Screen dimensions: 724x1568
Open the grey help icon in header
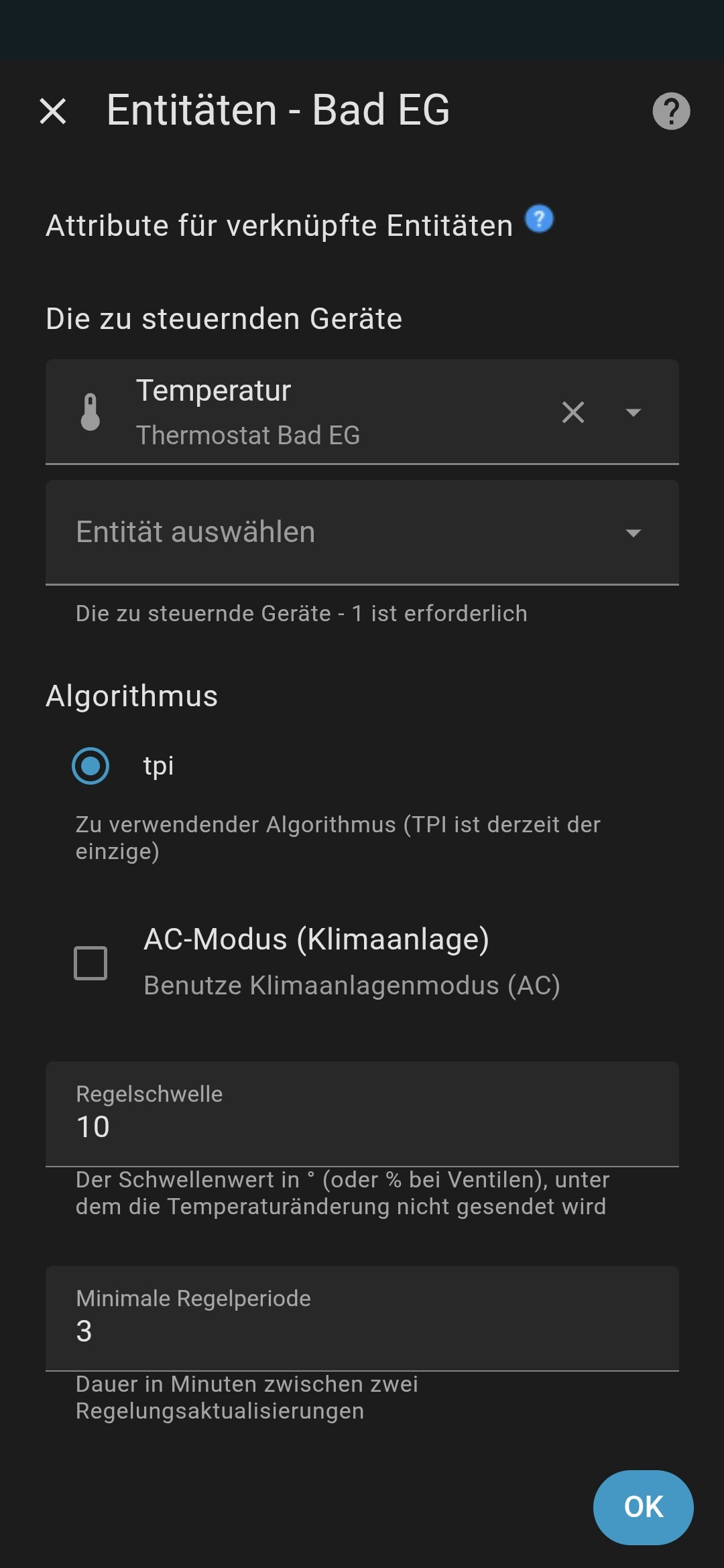(671, 111)
